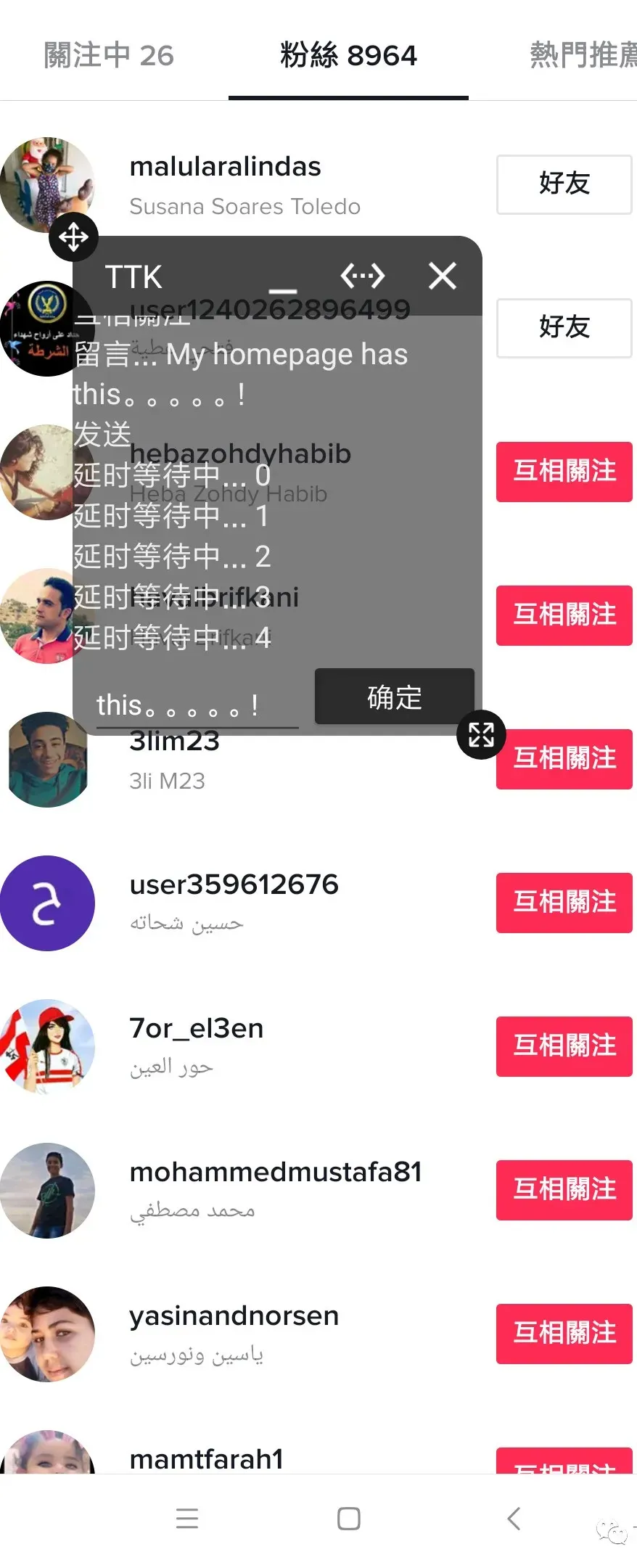Switch to the 關注中 26 tab

pos(109,55)
